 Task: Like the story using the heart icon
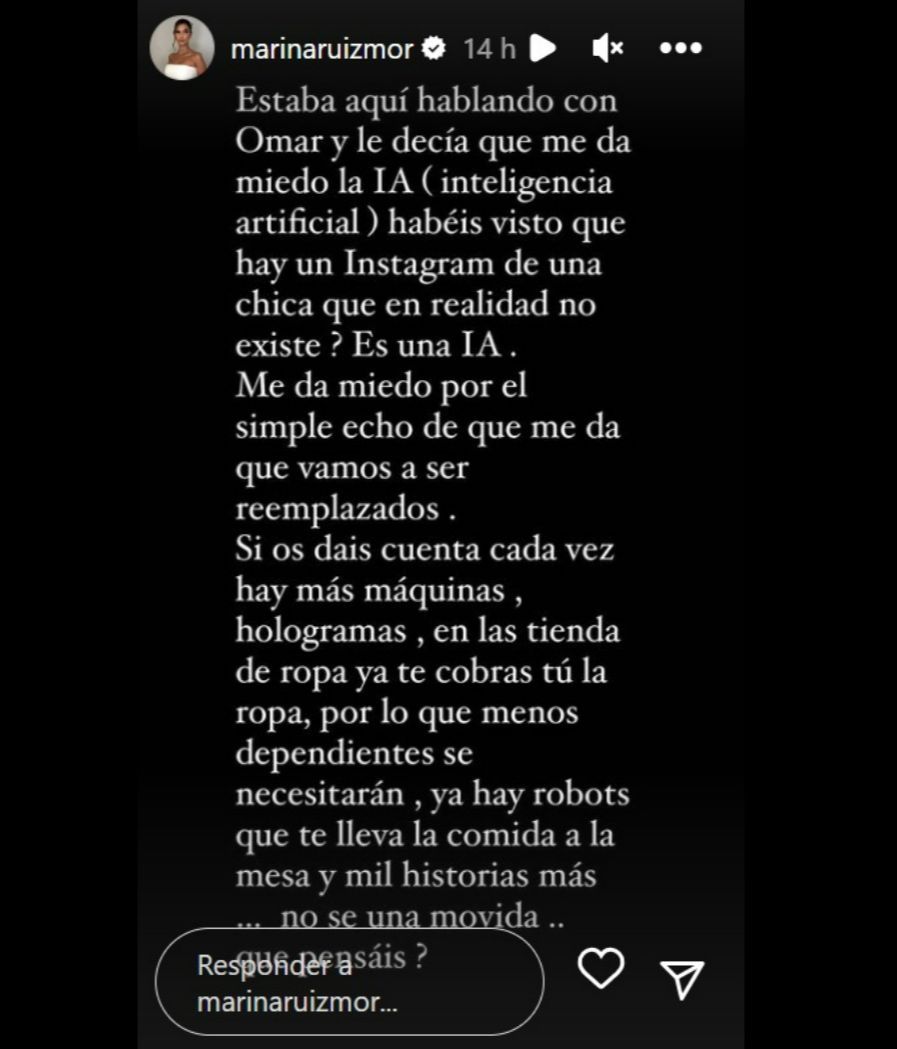[x=606, y=968]
